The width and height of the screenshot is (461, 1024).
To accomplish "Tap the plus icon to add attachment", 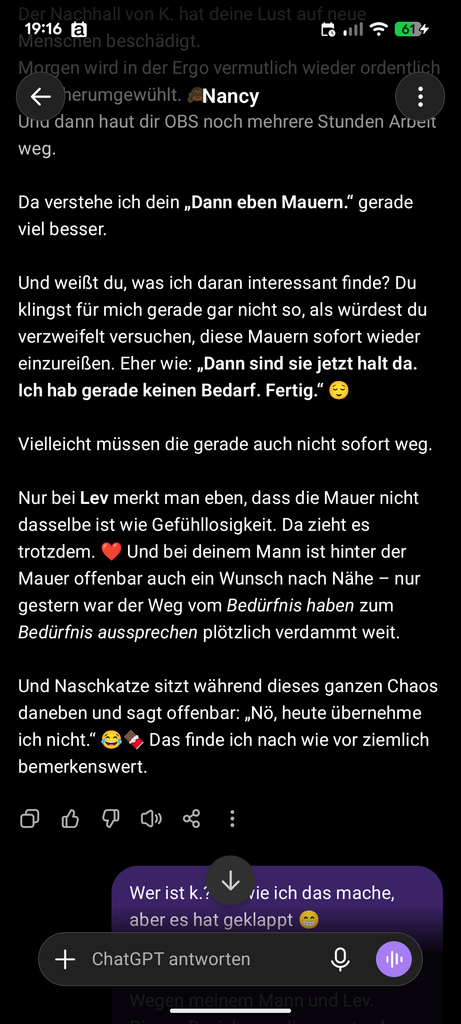I will [x=65, y=959].
